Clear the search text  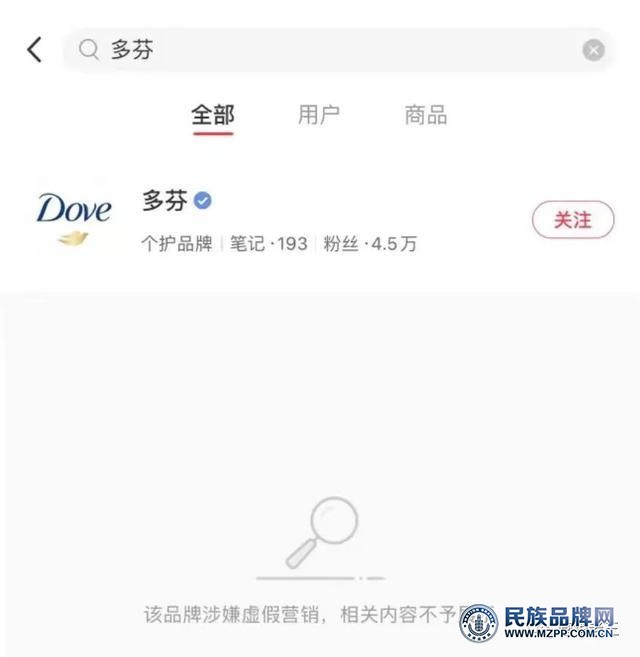(593, 50)
